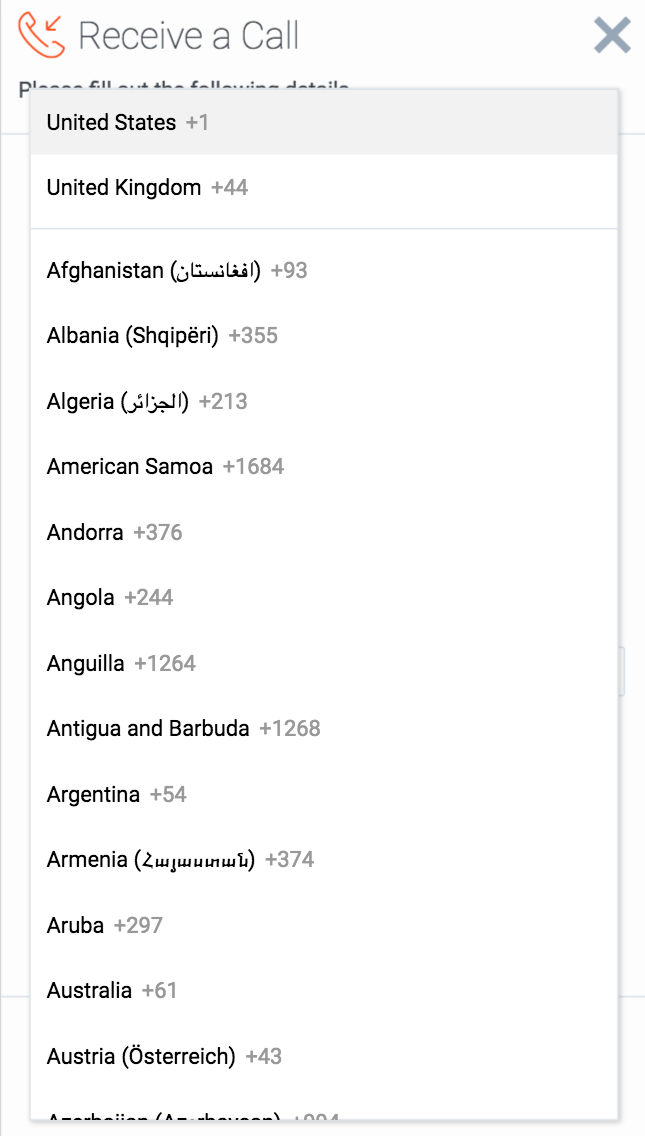Choose United Kingdom +44
The height and width of the screenshot is (1136, 645).
pyautogui.click(x=147, y=188)
